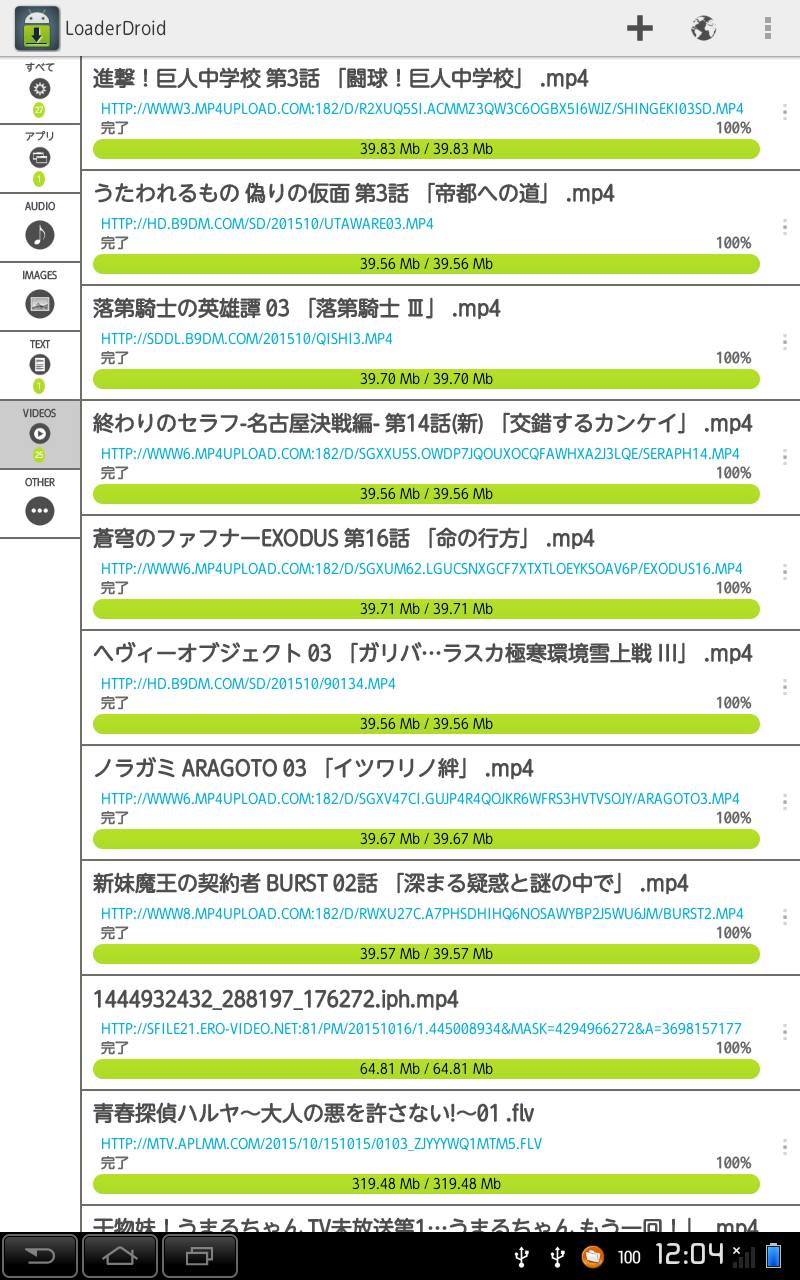This screenshot has width=800, height=1280.
Task: Open options for ノラガミ ARAGOTO 03
Action: 784,802
